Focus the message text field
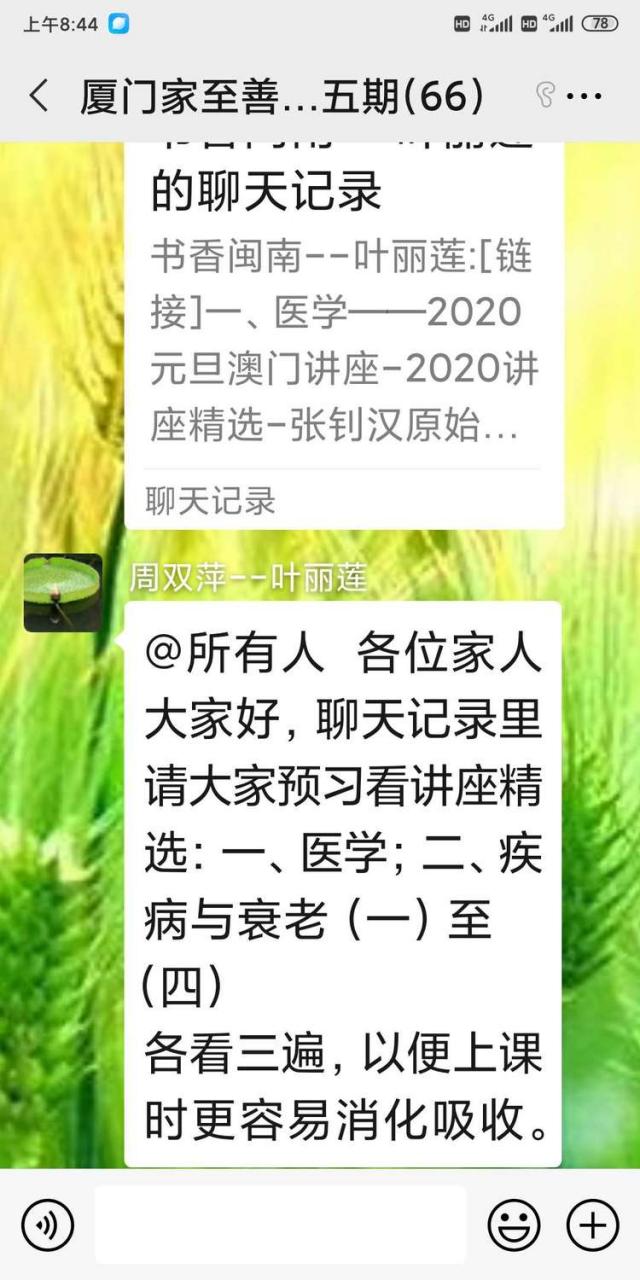The width and height of the screenshot is (640, 1280). pyautogui.click(x=280, y=1225)
